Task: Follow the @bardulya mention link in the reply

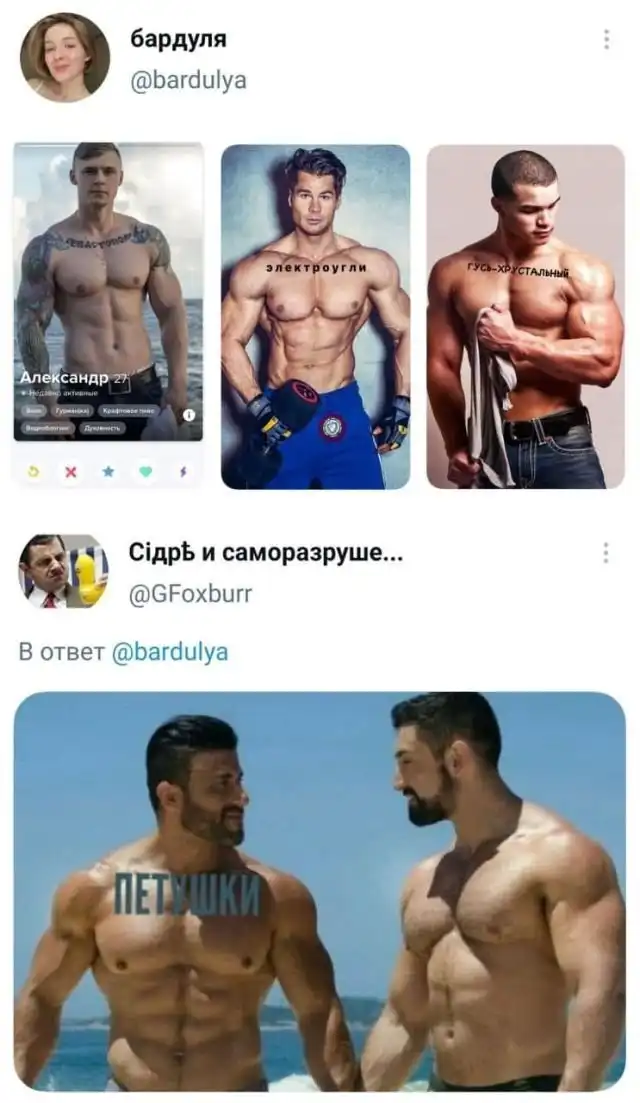Action: (169, 653)
